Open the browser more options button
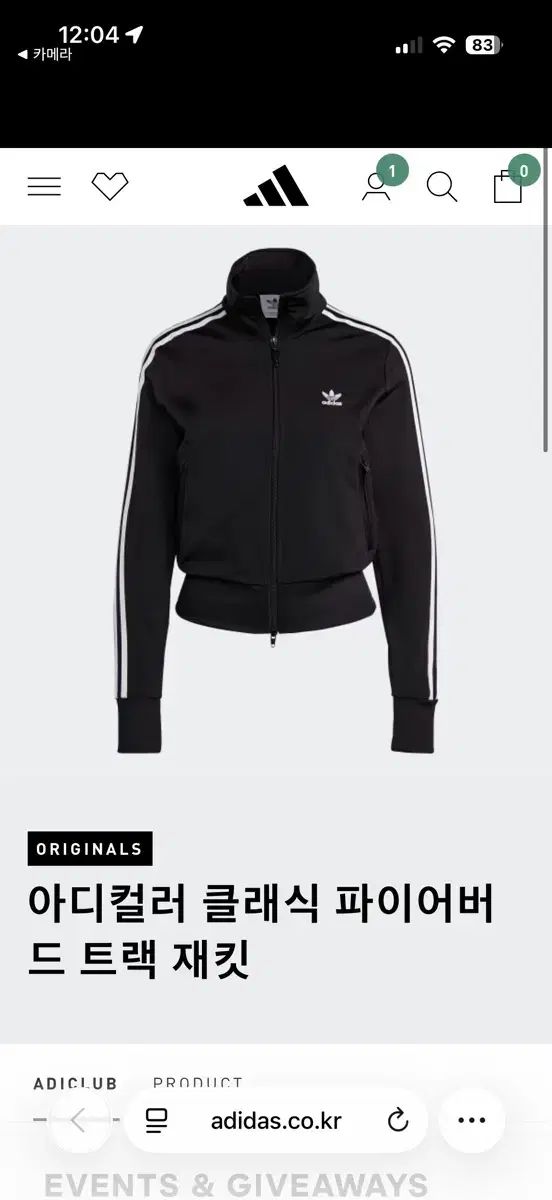 pyautogui.click(x=471, y=1120)
